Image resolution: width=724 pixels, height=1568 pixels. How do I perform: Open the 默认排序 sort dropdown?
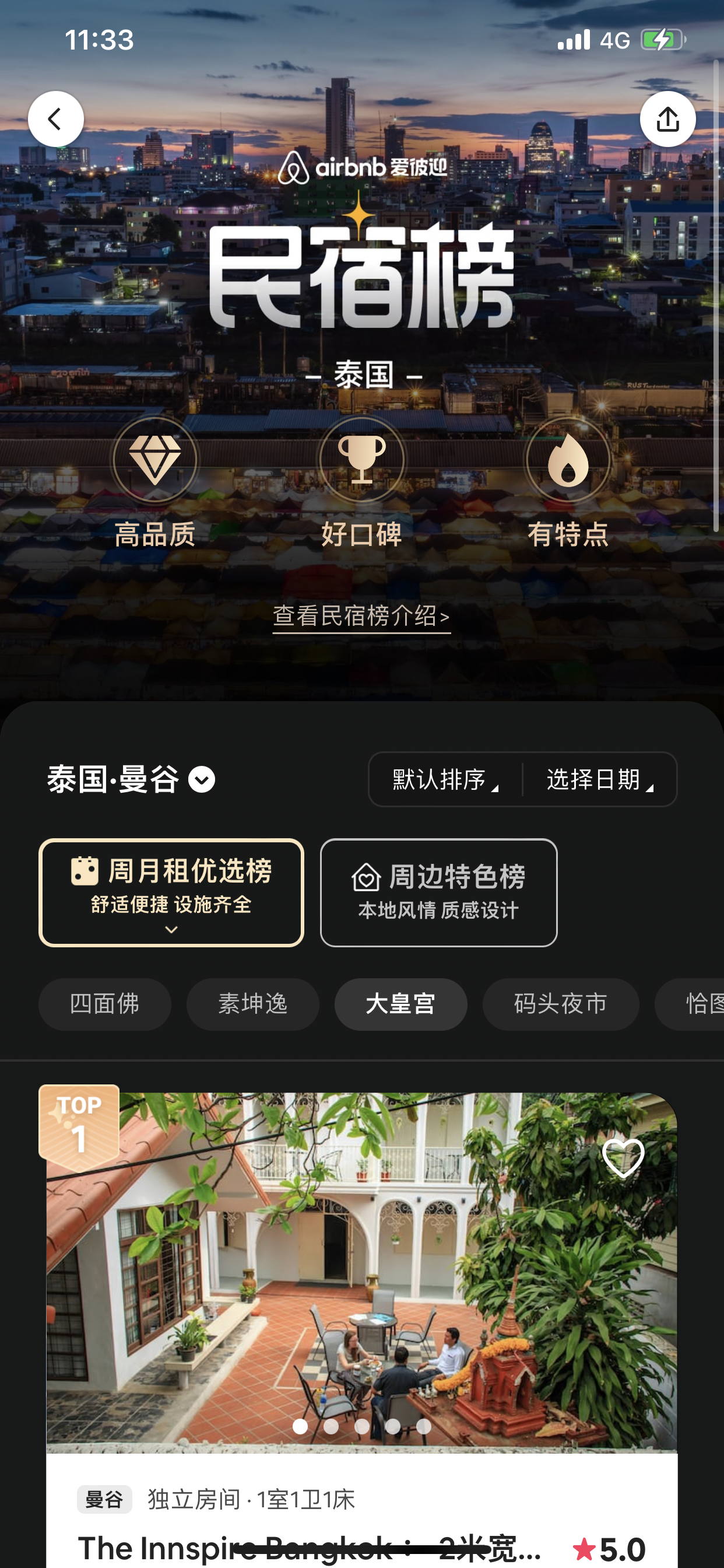click(x=445, y=779)
